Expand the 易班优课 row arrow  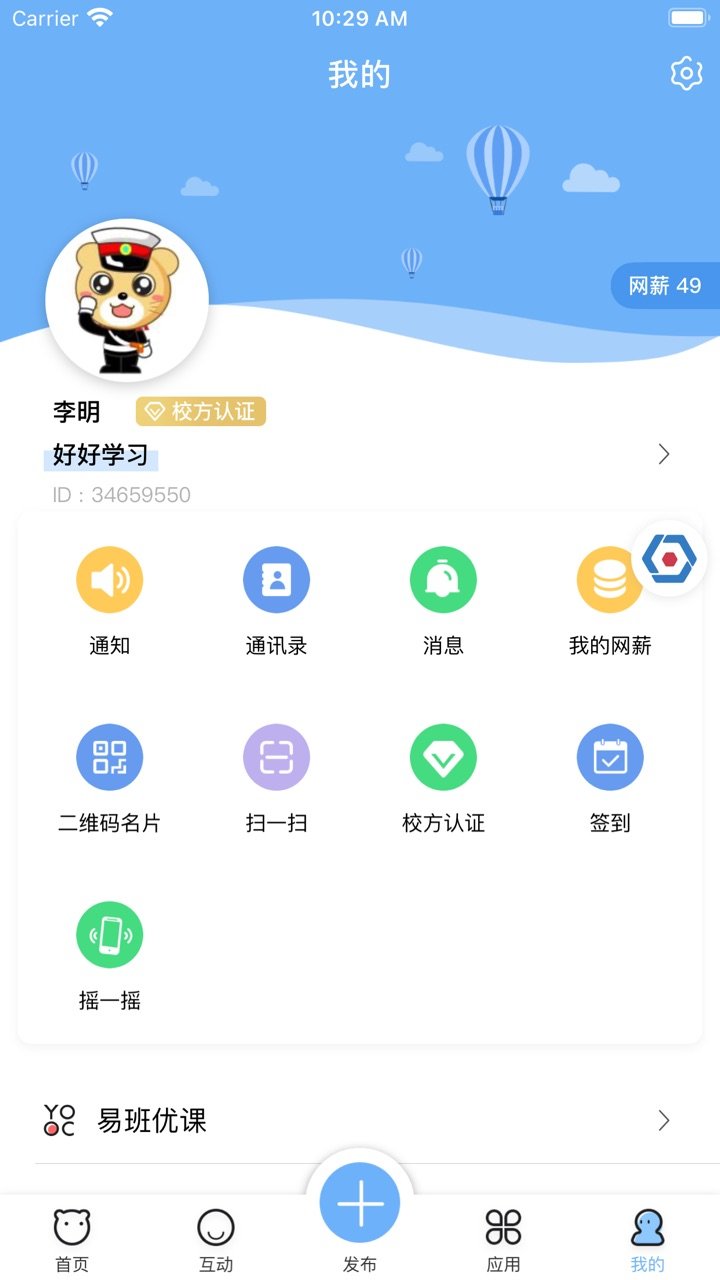point(663,1121)
